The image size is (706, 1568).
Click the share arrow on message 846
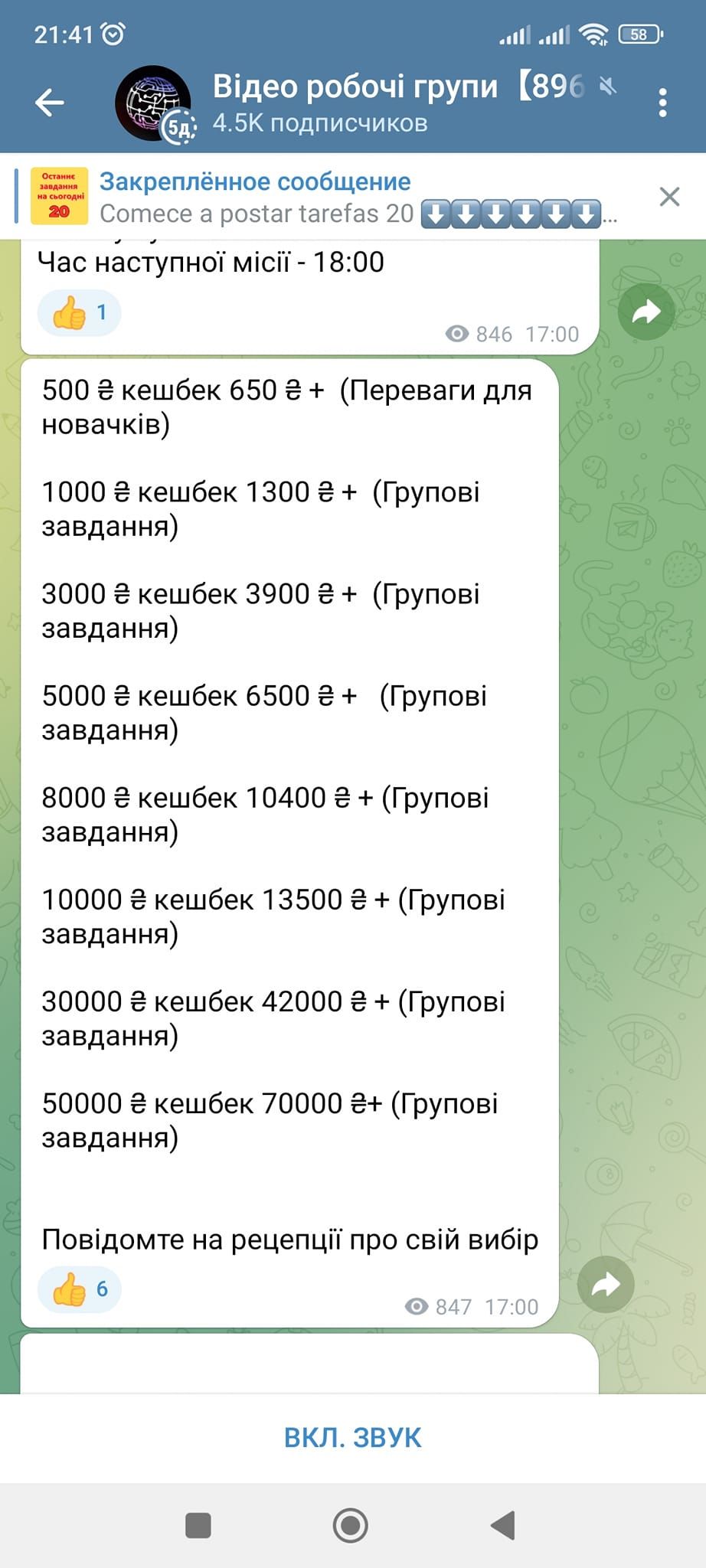click(646, 312)
